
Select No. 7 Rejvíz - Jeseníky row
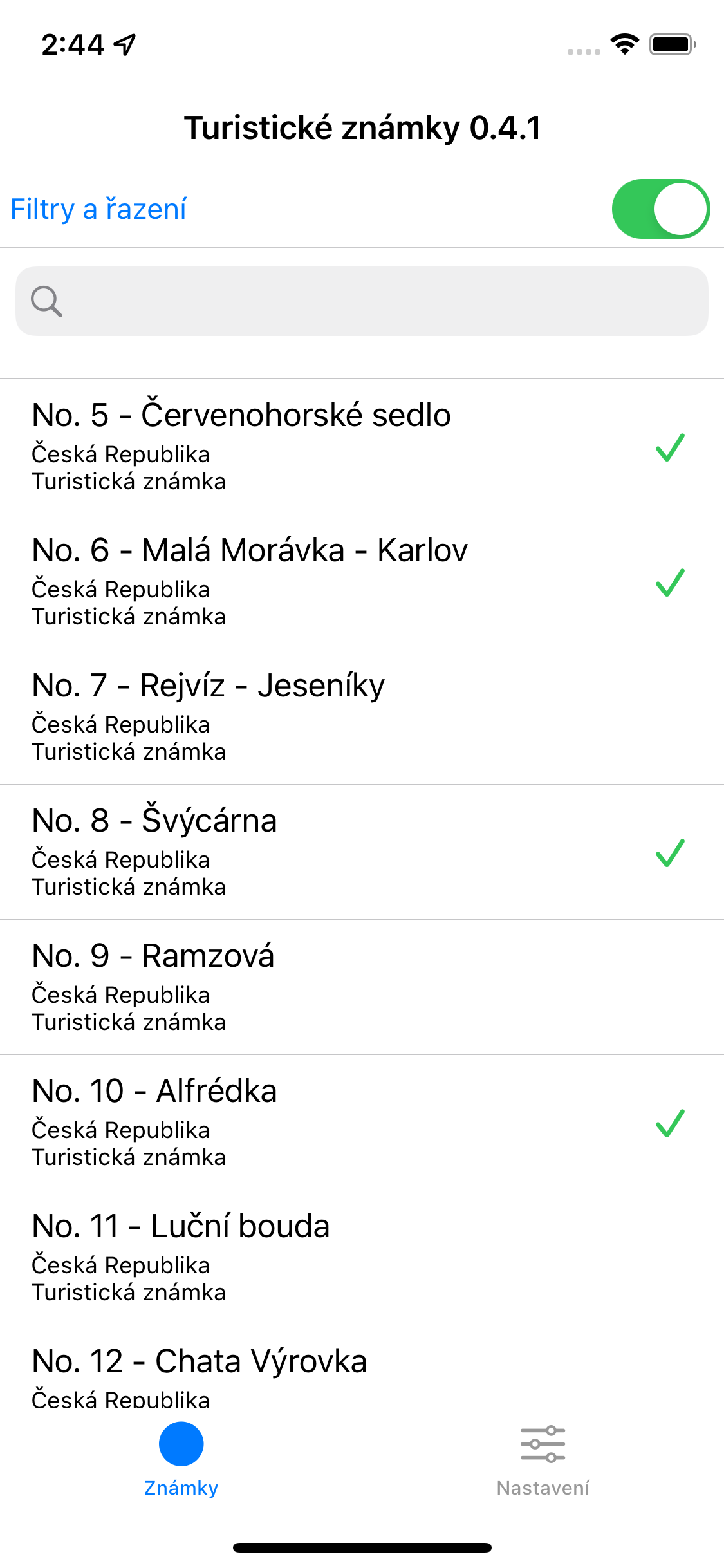coord(322,717)
